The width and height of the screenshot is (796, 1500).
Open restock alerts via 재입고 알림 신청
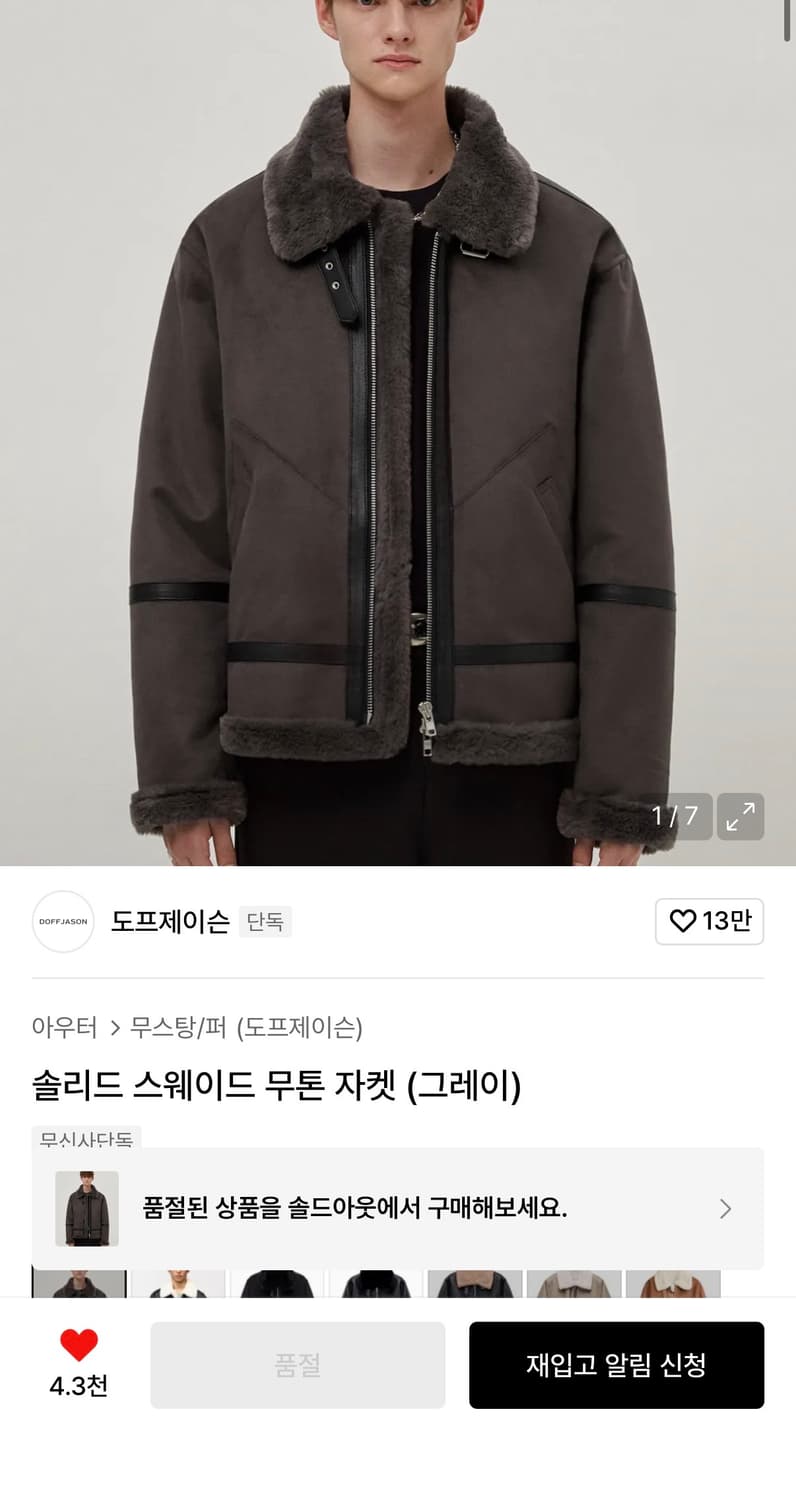click(x=616, y=1365)
